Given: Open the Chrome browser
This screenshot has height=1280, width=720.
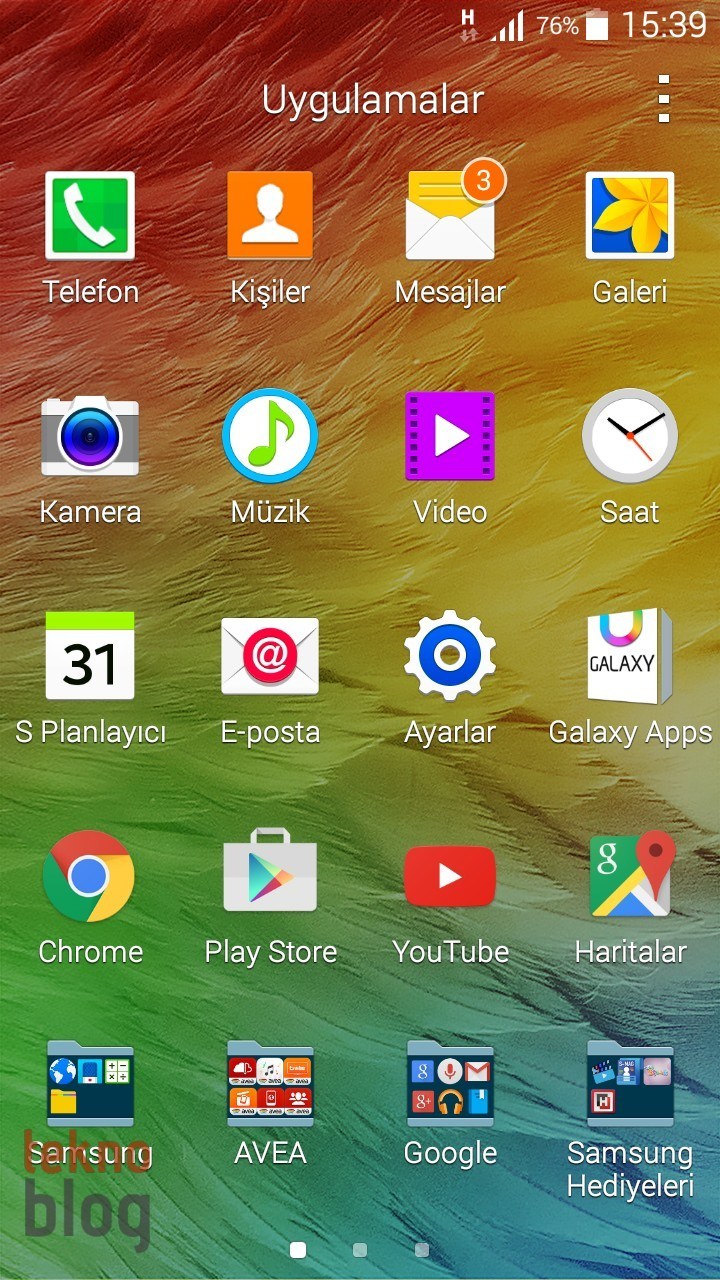Looking at the screenshot, I should [90, 876].
